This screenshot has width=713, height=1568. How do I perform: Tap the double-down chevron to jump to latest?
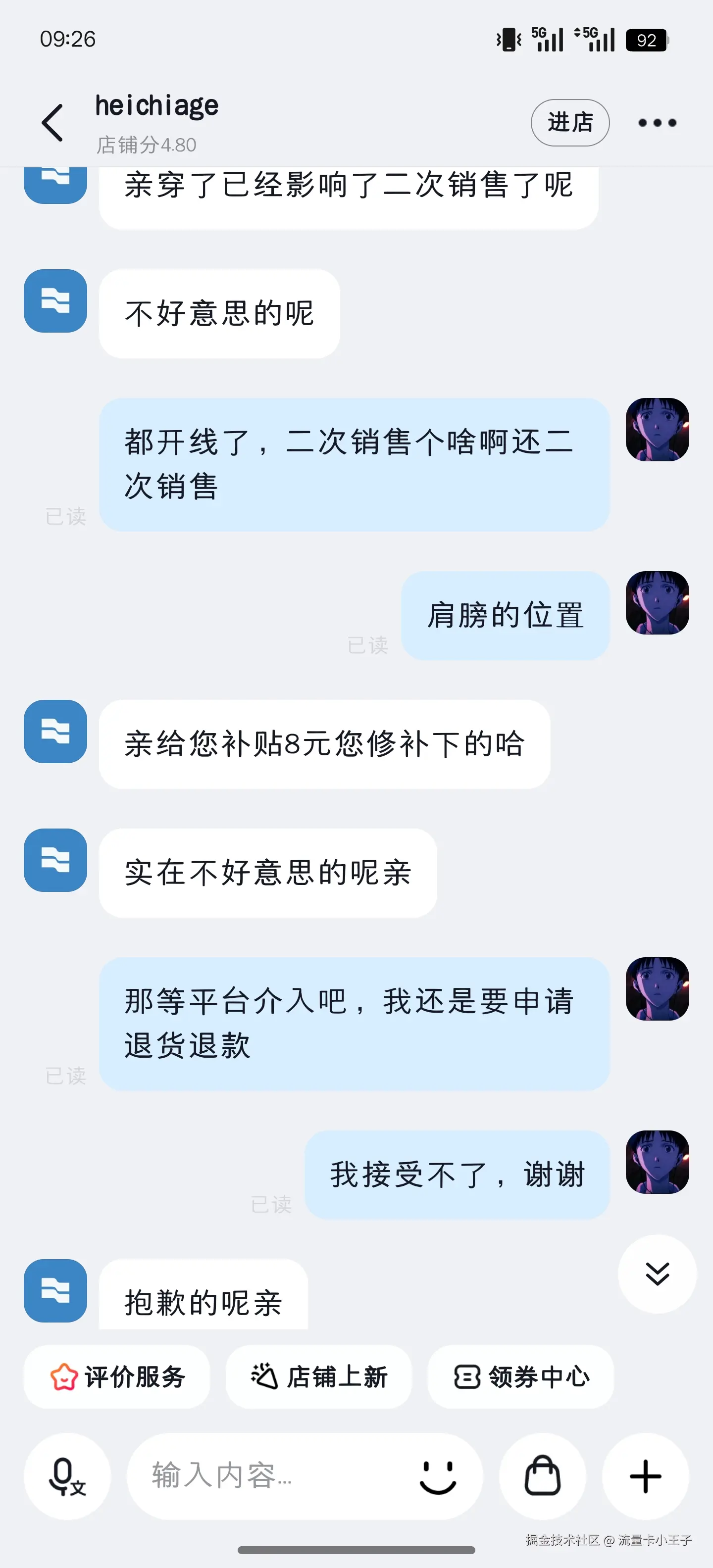tap(657, 1274)
